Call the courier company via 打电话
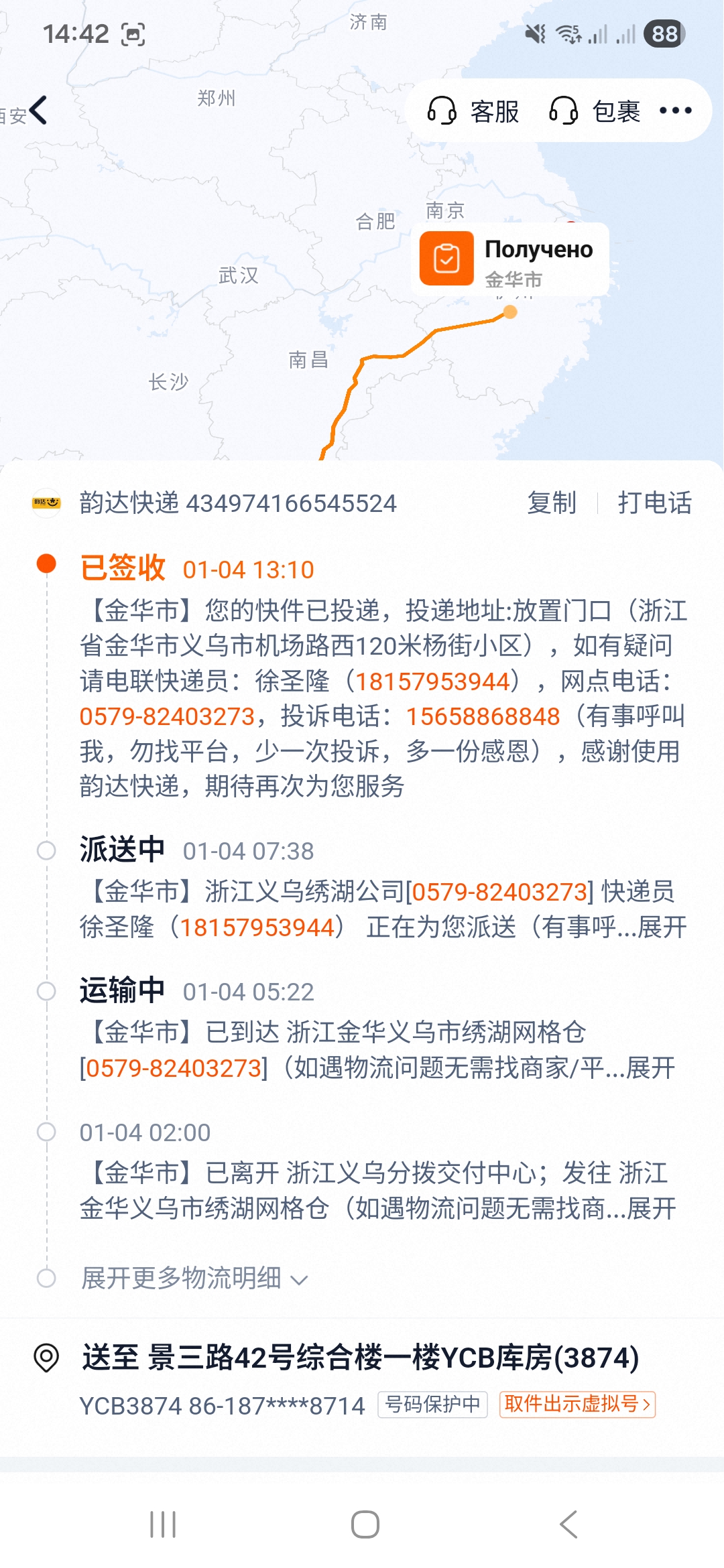 pos(654,503)
